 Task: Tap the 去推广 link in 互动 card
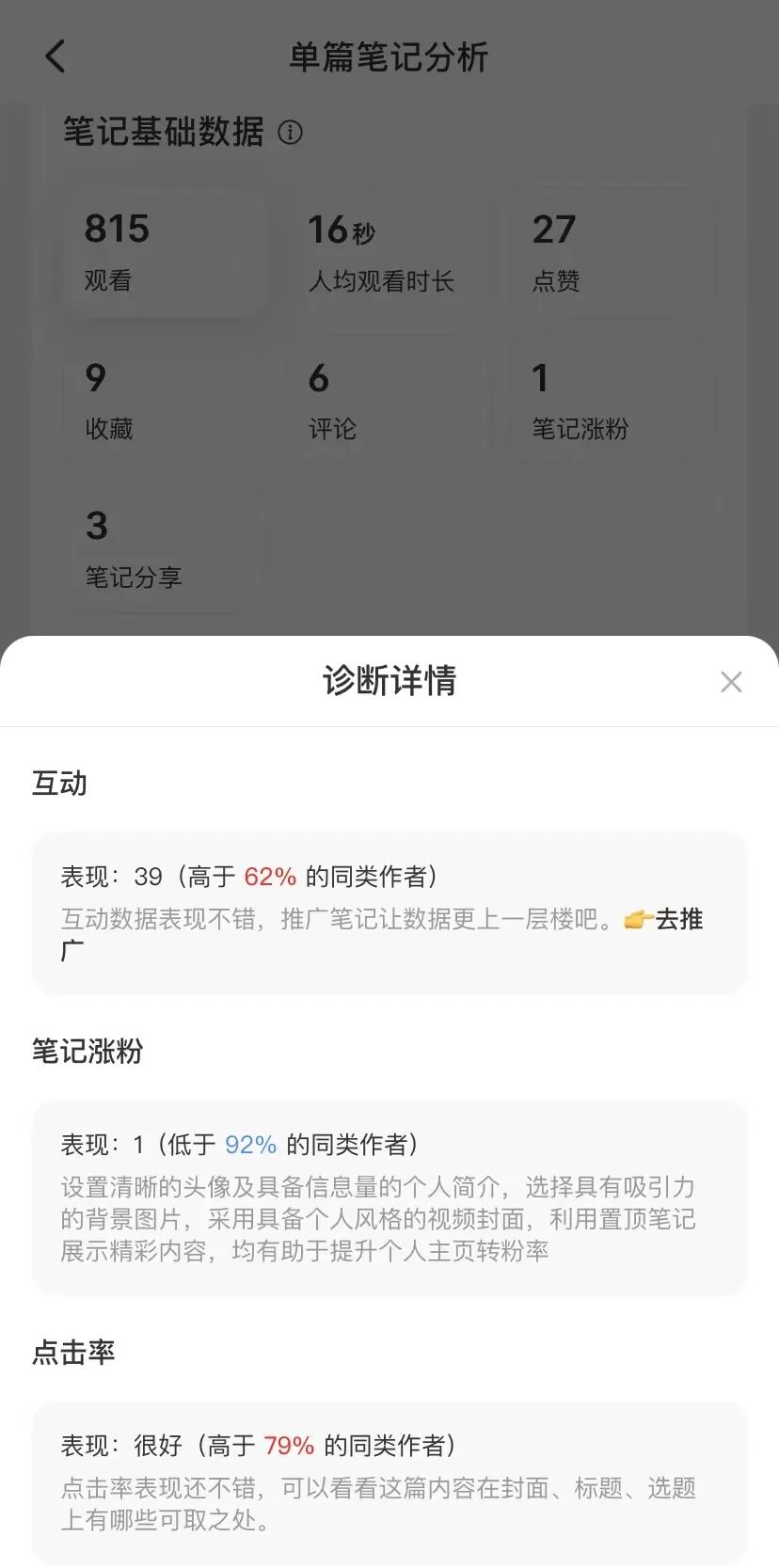[677, 919]
